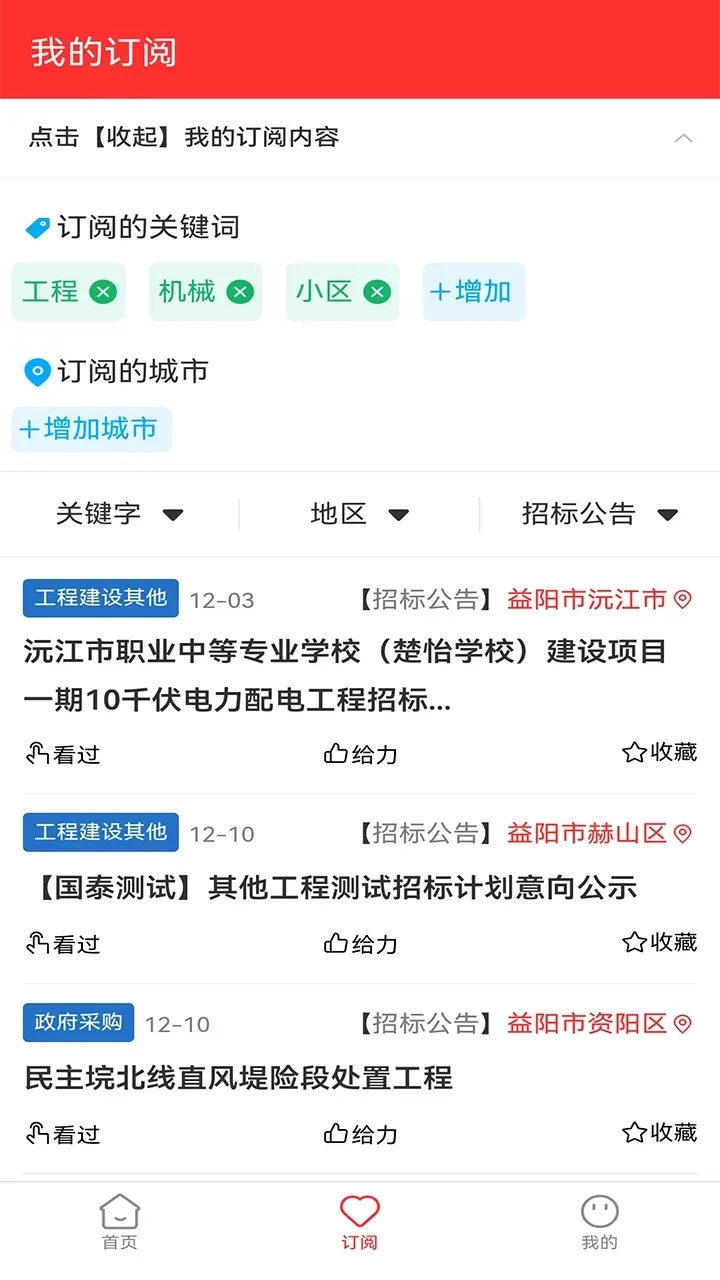Remove the 机械 keyword using its delete icon
The image size is (720, 1280).
tap(239, 291)
